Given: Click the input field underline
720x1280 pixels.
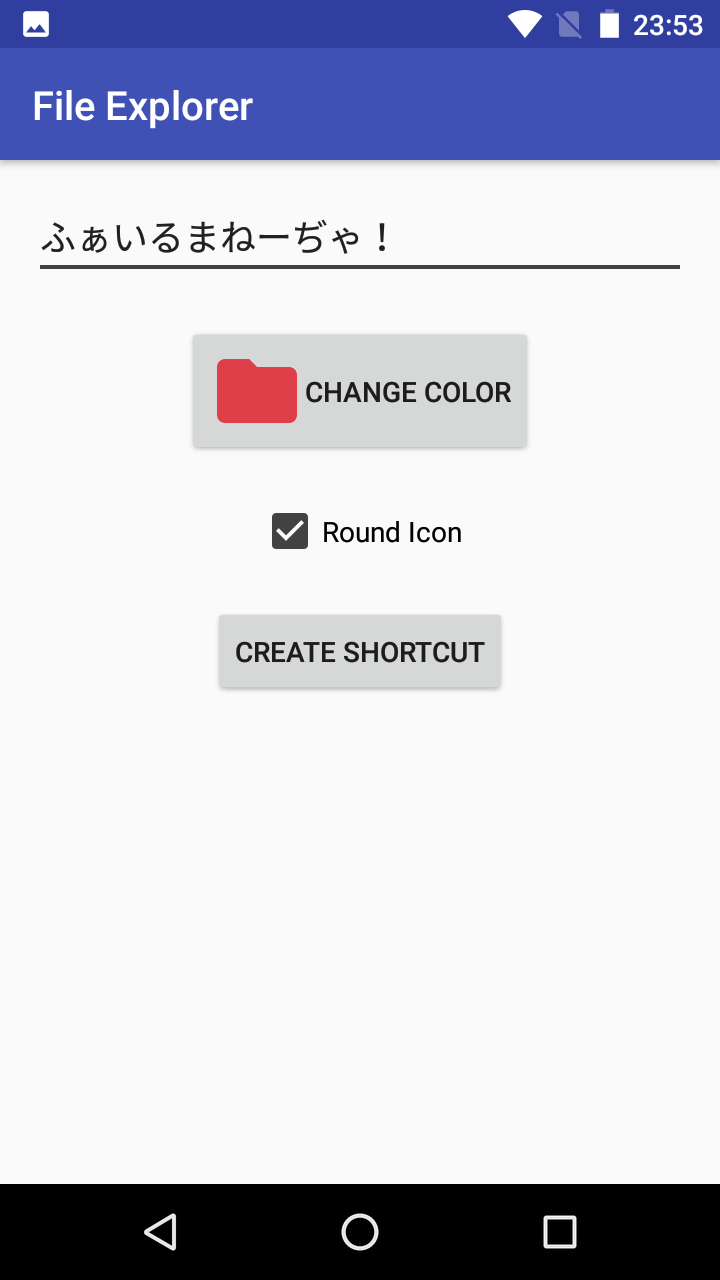Looking at the screenshot, I should click(x=360, y=267).
